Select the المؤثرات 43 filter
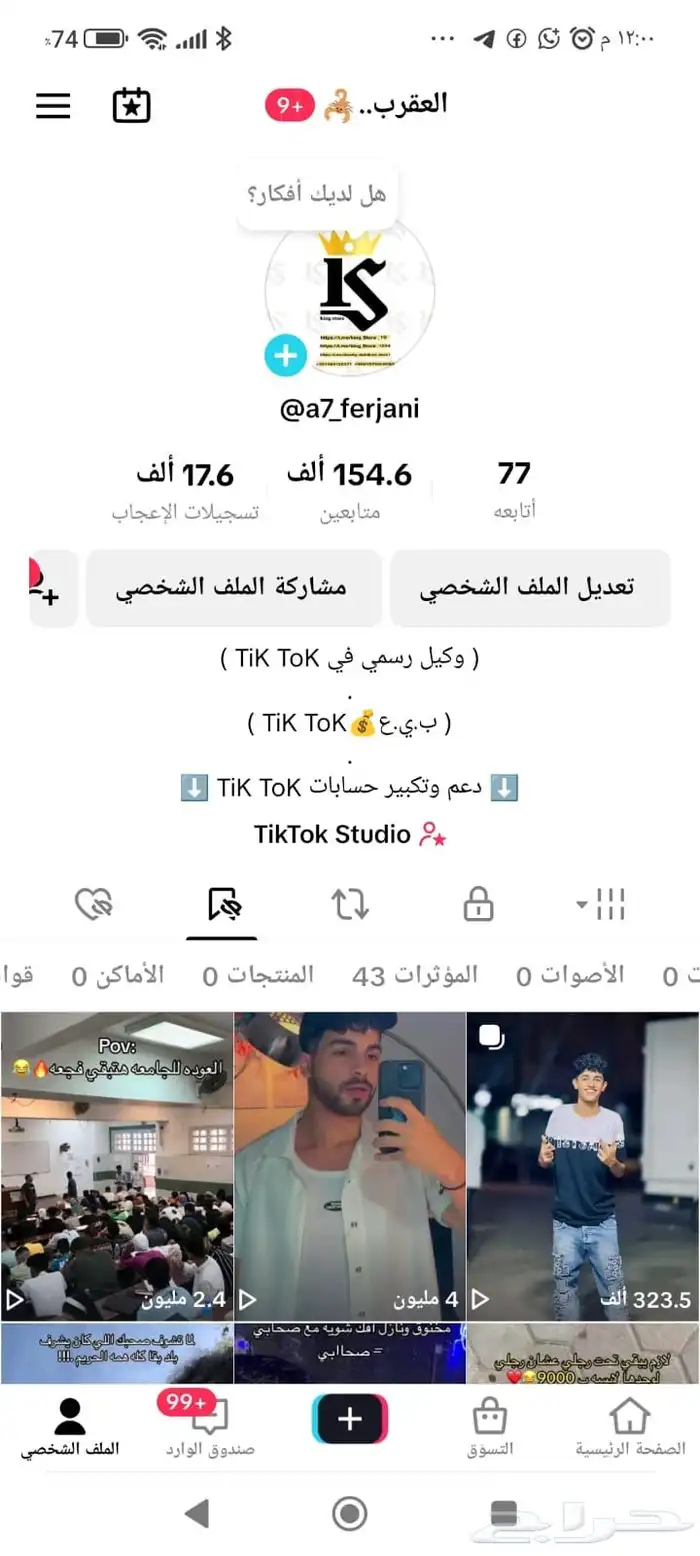This screenshot has height=1556, width=700. 415,975
